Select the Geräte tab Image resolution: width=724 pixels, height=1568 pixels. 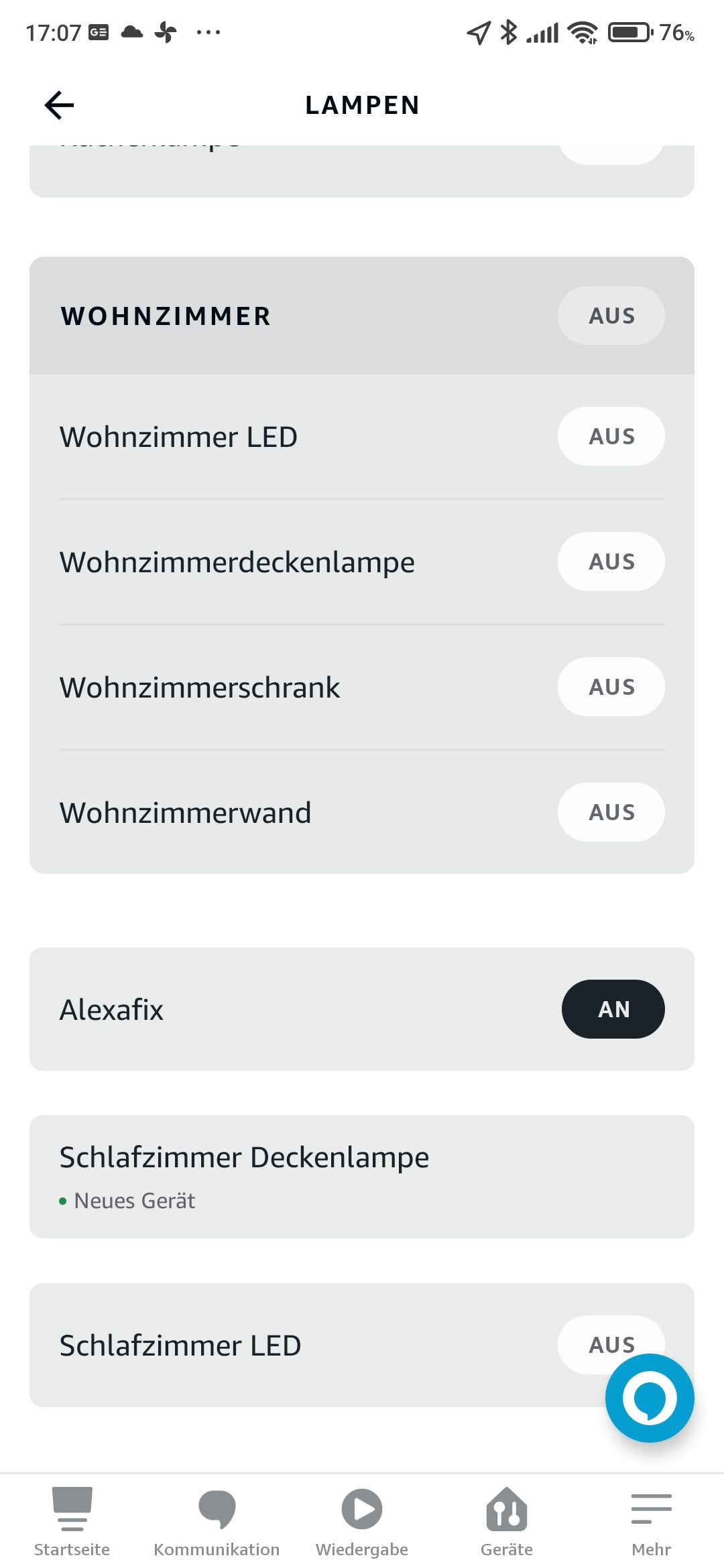507,1521
